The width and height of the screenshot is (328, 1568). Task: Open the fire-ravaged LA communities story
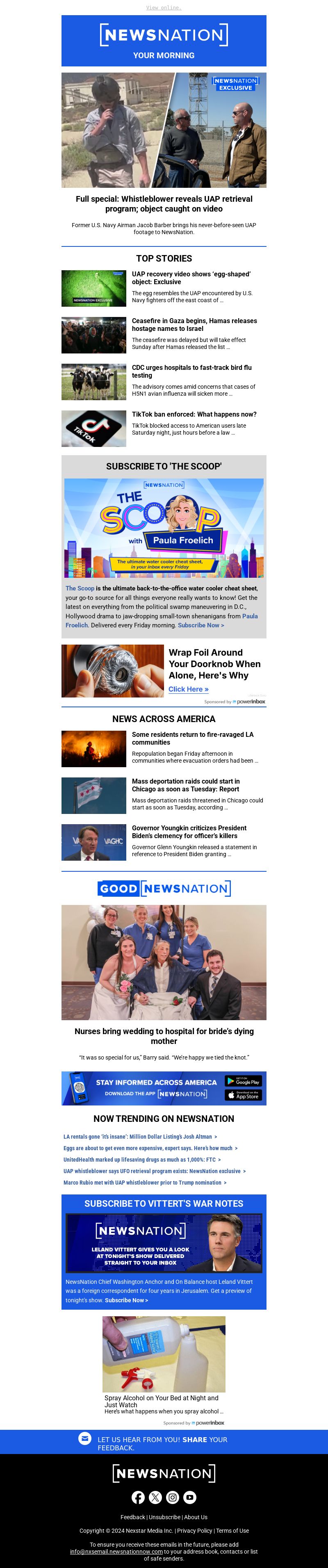point(192,738)
